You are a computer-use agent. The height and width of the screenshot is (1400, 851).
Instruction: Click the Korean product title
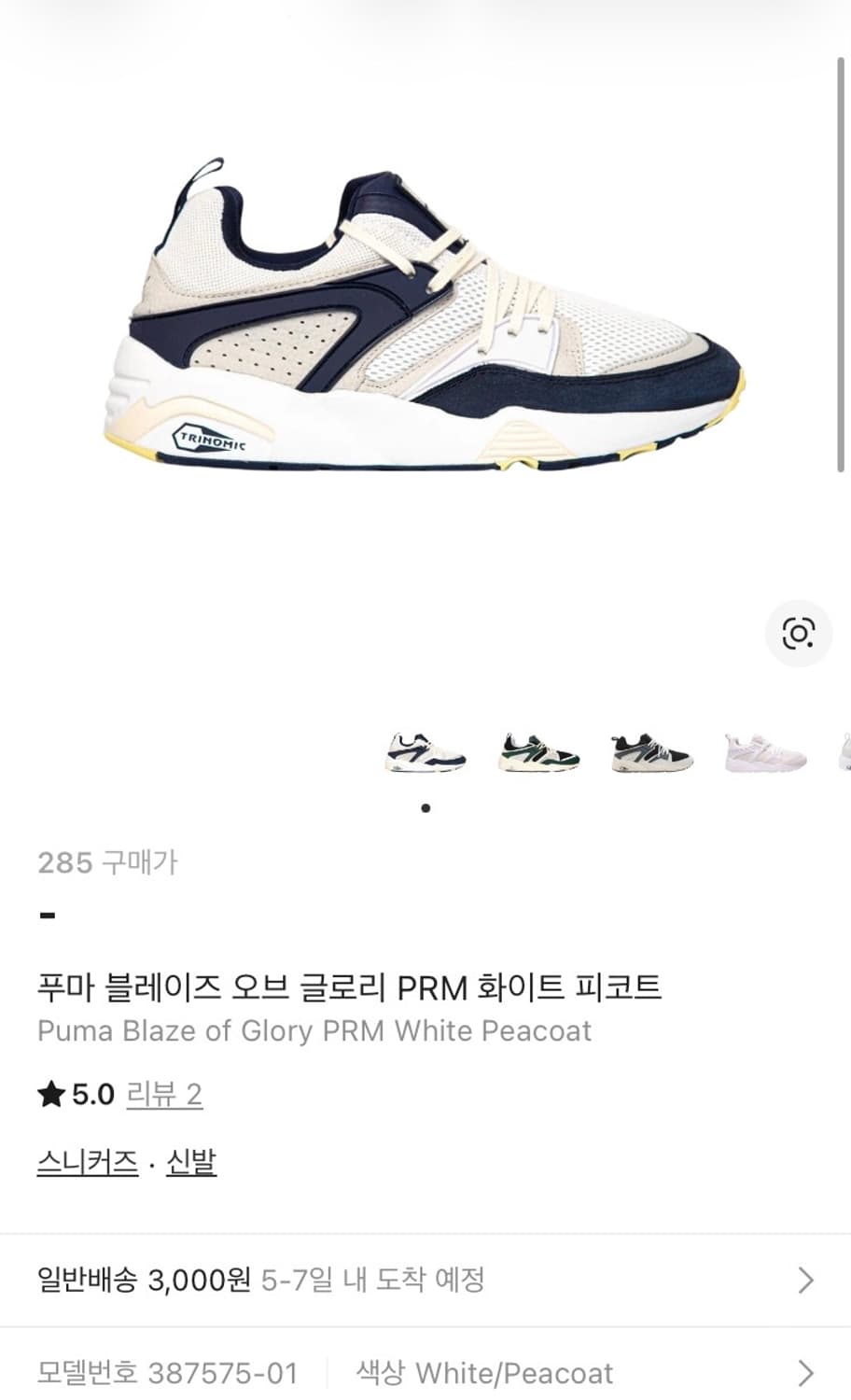click(350, 986)
